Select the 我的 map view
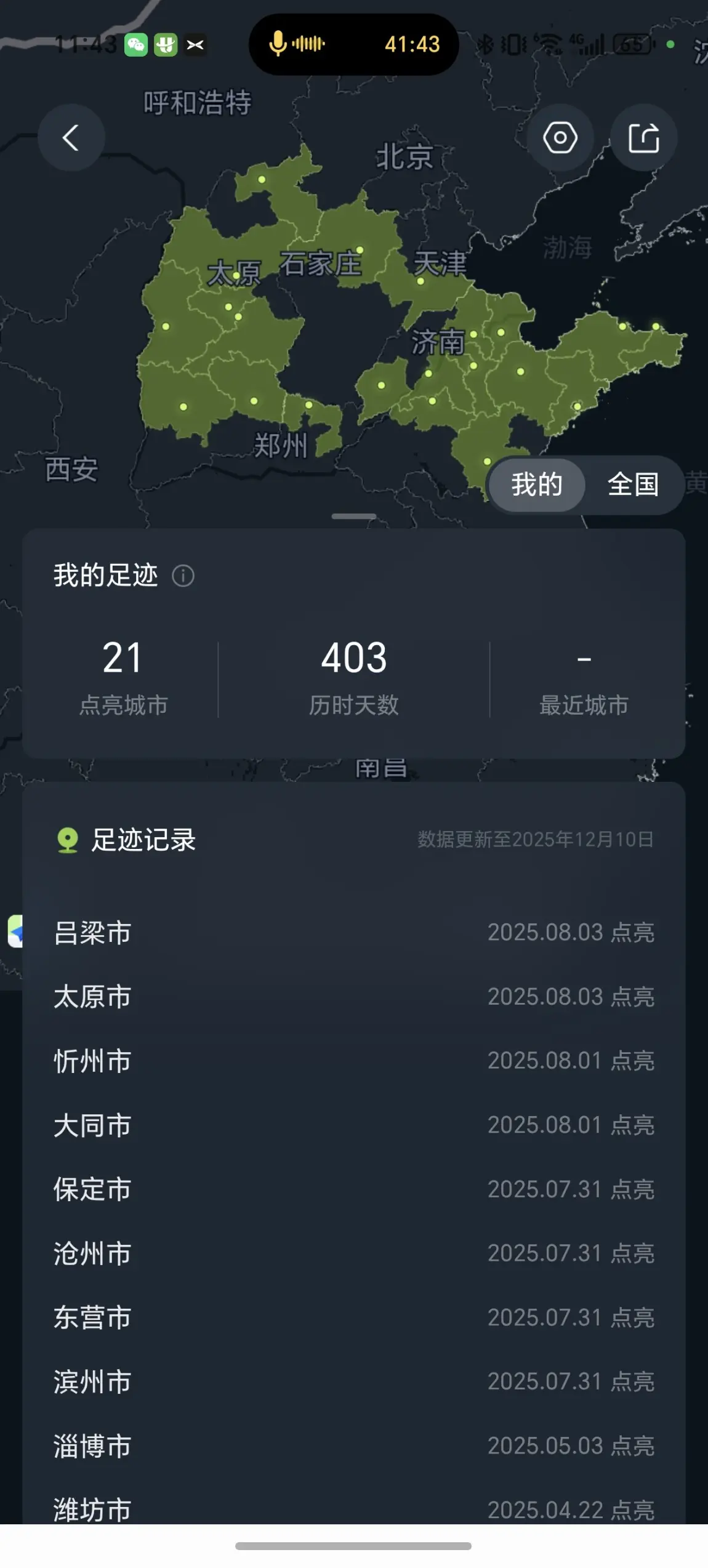Image resolution: width=708 pixels, height=1568 pixels. 537,484
